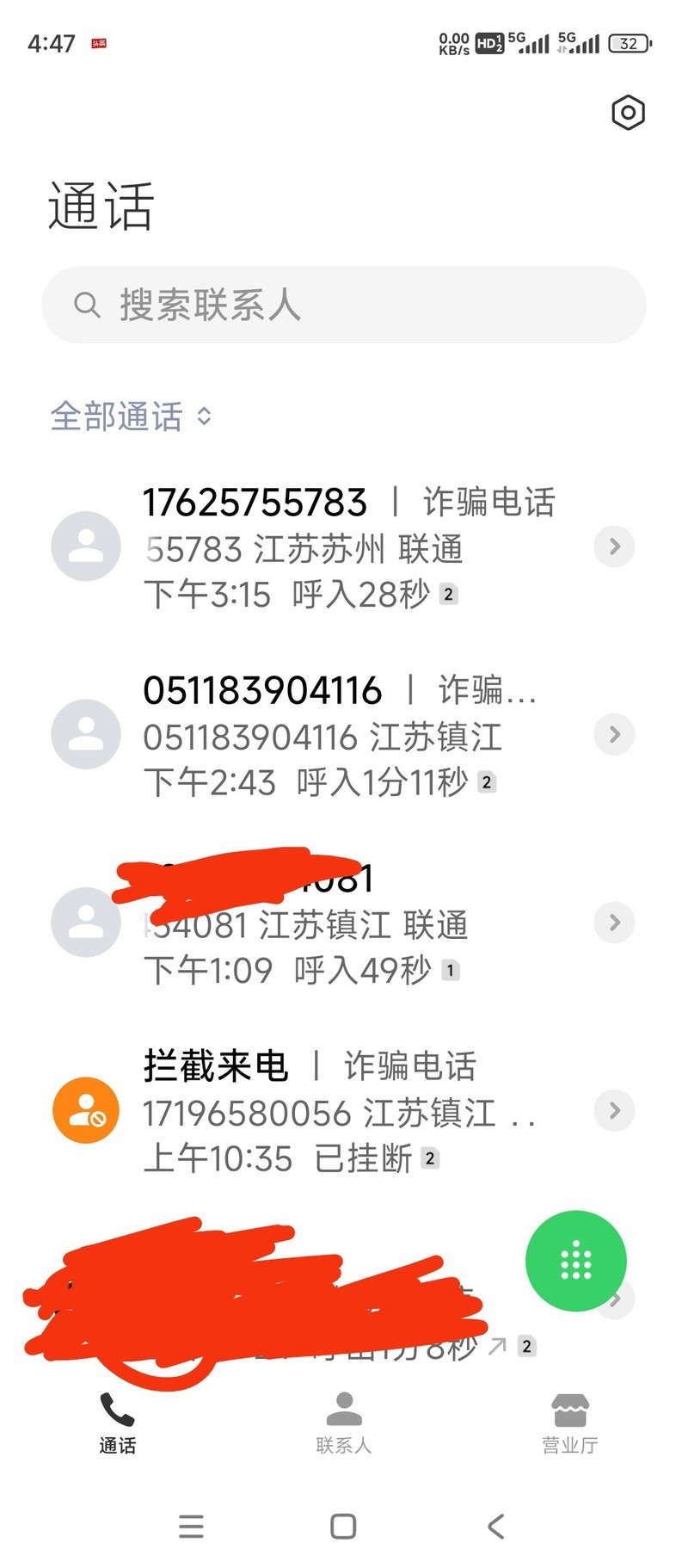View details arrow for 拦截来电 entry
688x1568 pixels.
point(614,1110)
